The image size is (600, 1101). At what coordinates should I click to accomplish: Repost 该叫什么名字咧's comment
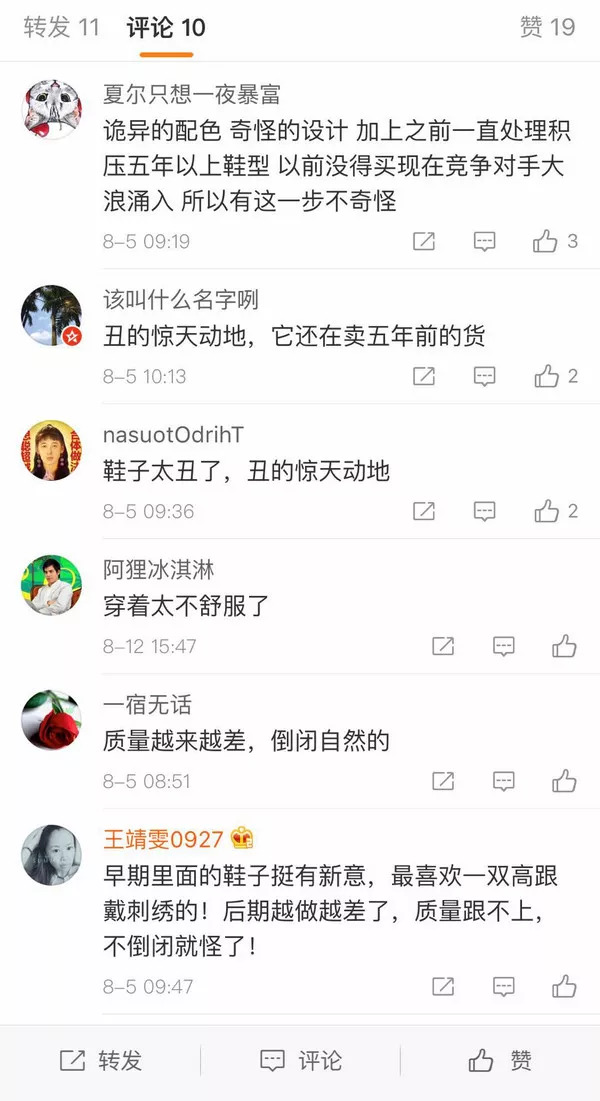(x=424, y=376)
